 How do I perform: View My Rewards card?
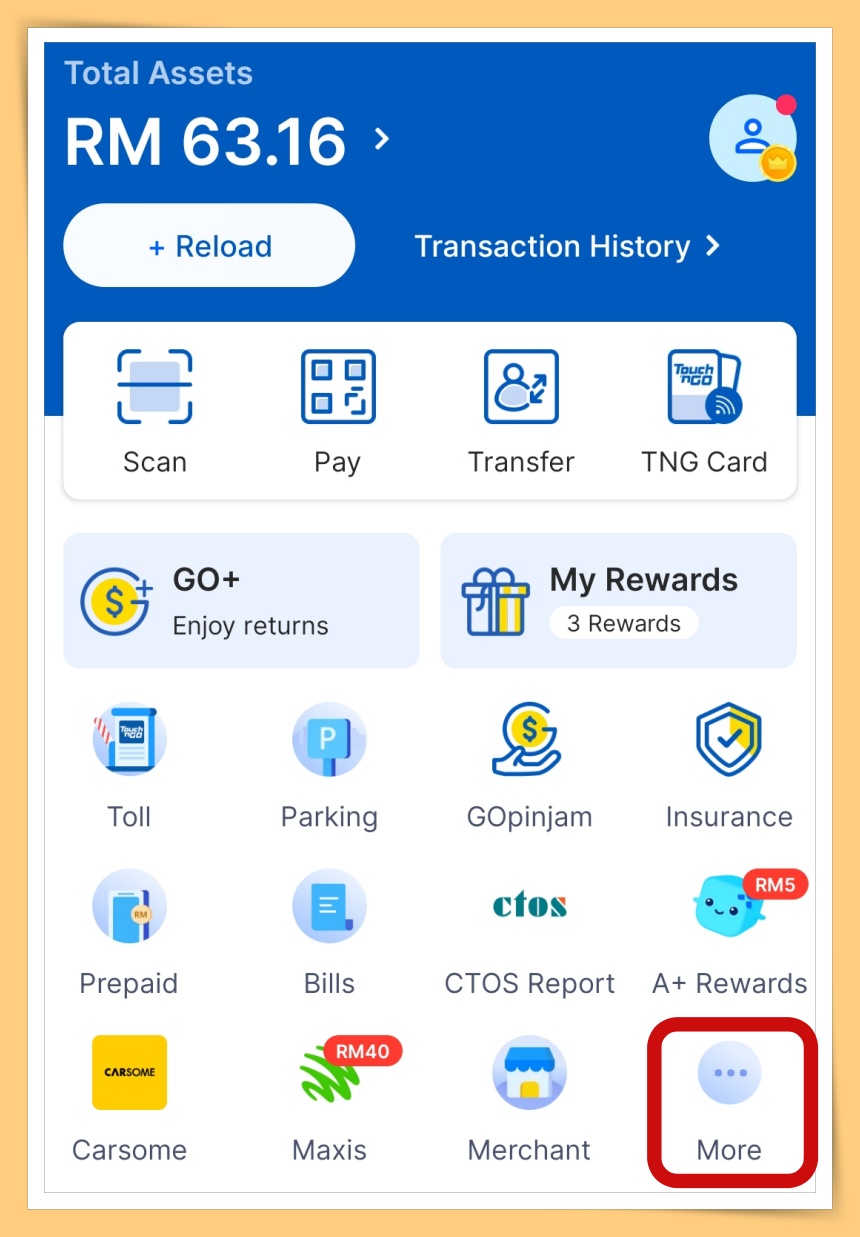(618, 600)
